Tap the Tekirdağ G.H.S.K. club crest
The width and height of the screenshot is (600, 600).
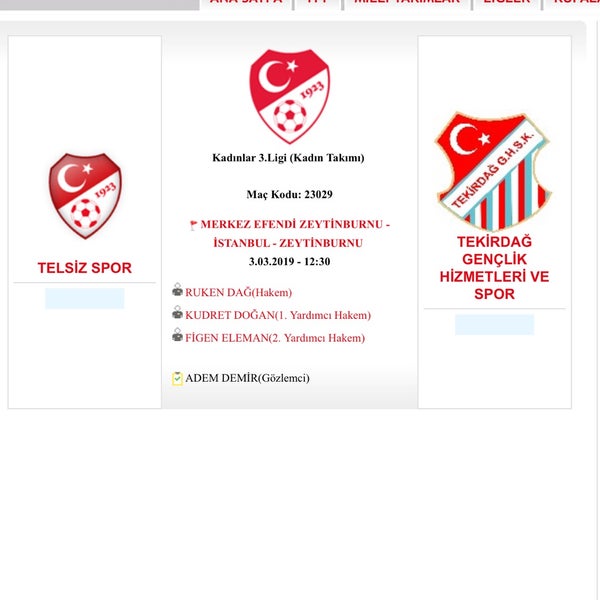point(493,171)
